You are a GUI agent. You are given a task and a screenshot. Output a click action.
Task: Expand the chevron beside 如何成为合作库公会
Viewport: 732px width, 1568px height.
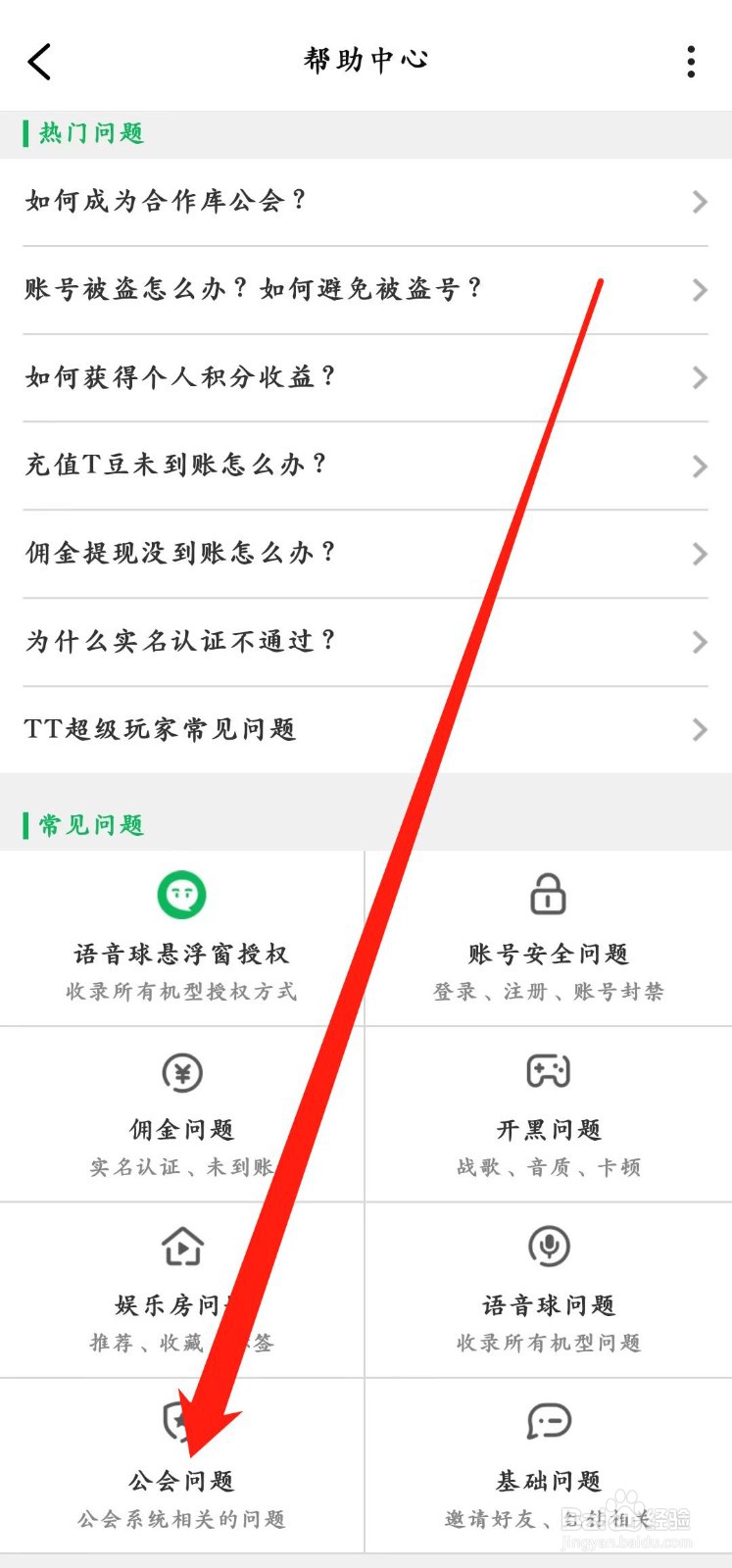(x=699, y=202)
